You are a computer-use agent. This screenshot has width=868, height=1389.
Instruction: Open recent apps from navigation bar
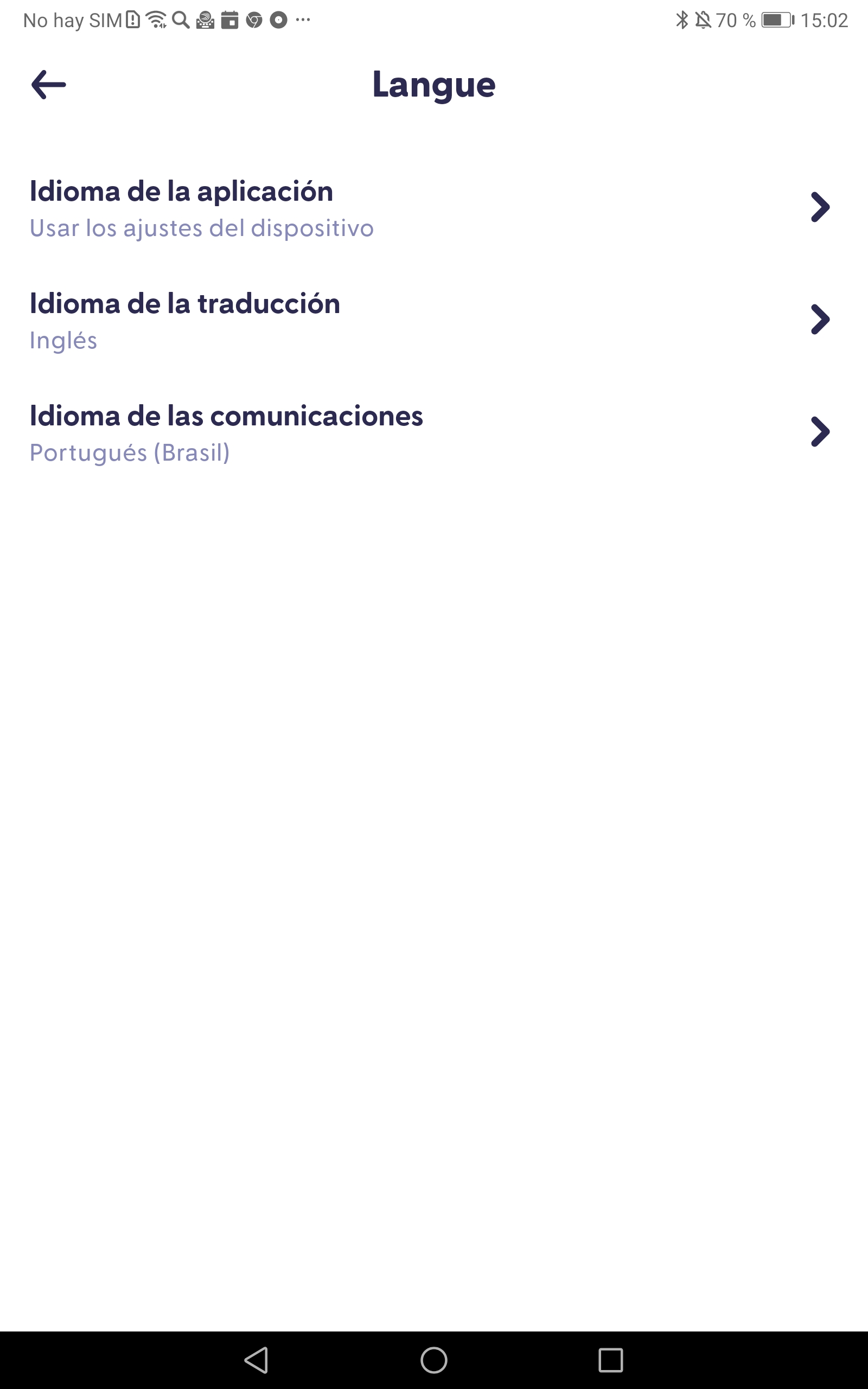pos(610,1360)
